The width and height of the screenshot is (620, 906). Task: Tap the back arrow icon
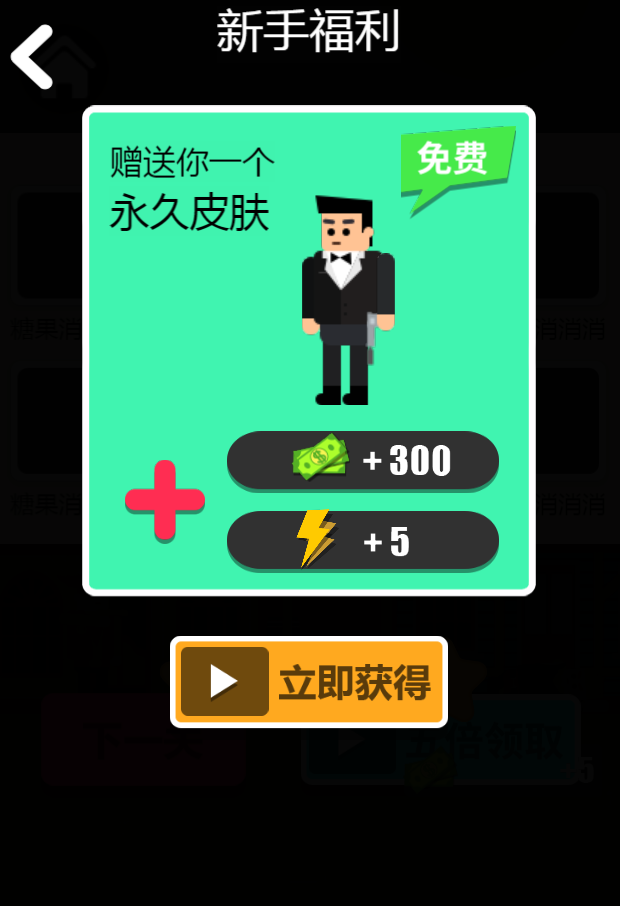(x=32, y=57)
